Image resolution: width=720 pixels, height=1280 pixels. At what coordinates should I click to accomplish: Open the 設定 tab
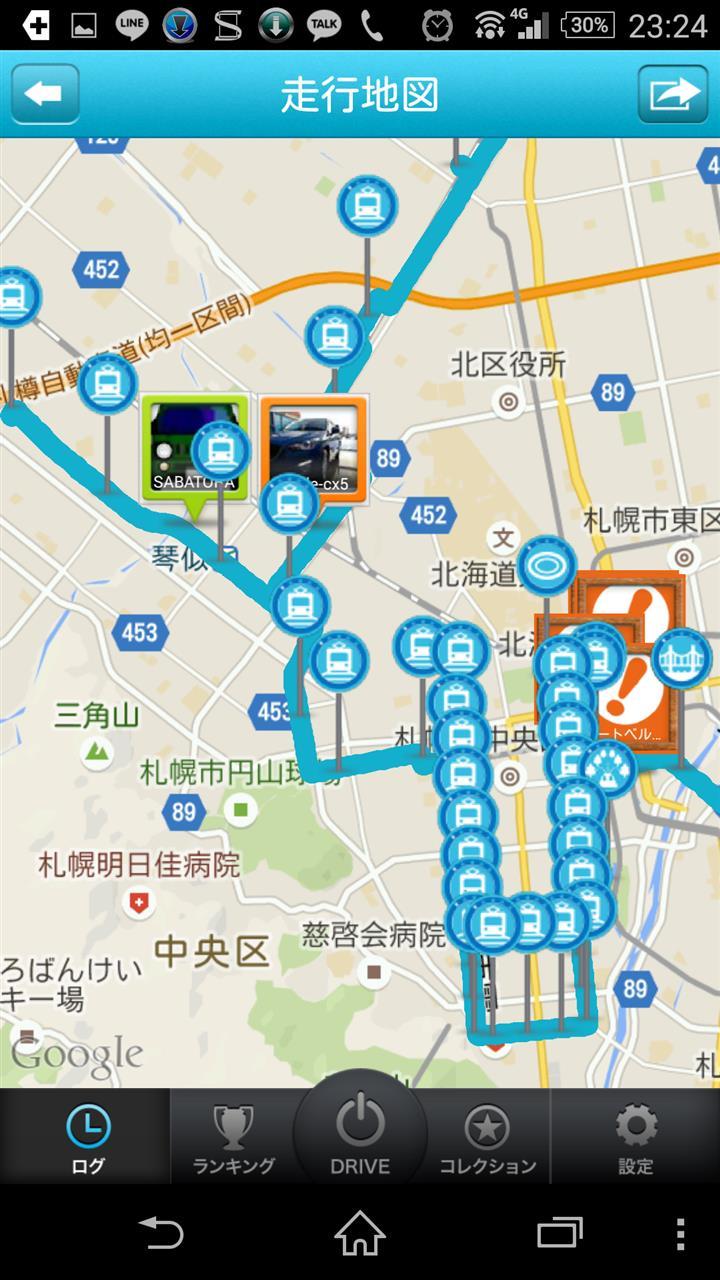tap(635, 1139)
